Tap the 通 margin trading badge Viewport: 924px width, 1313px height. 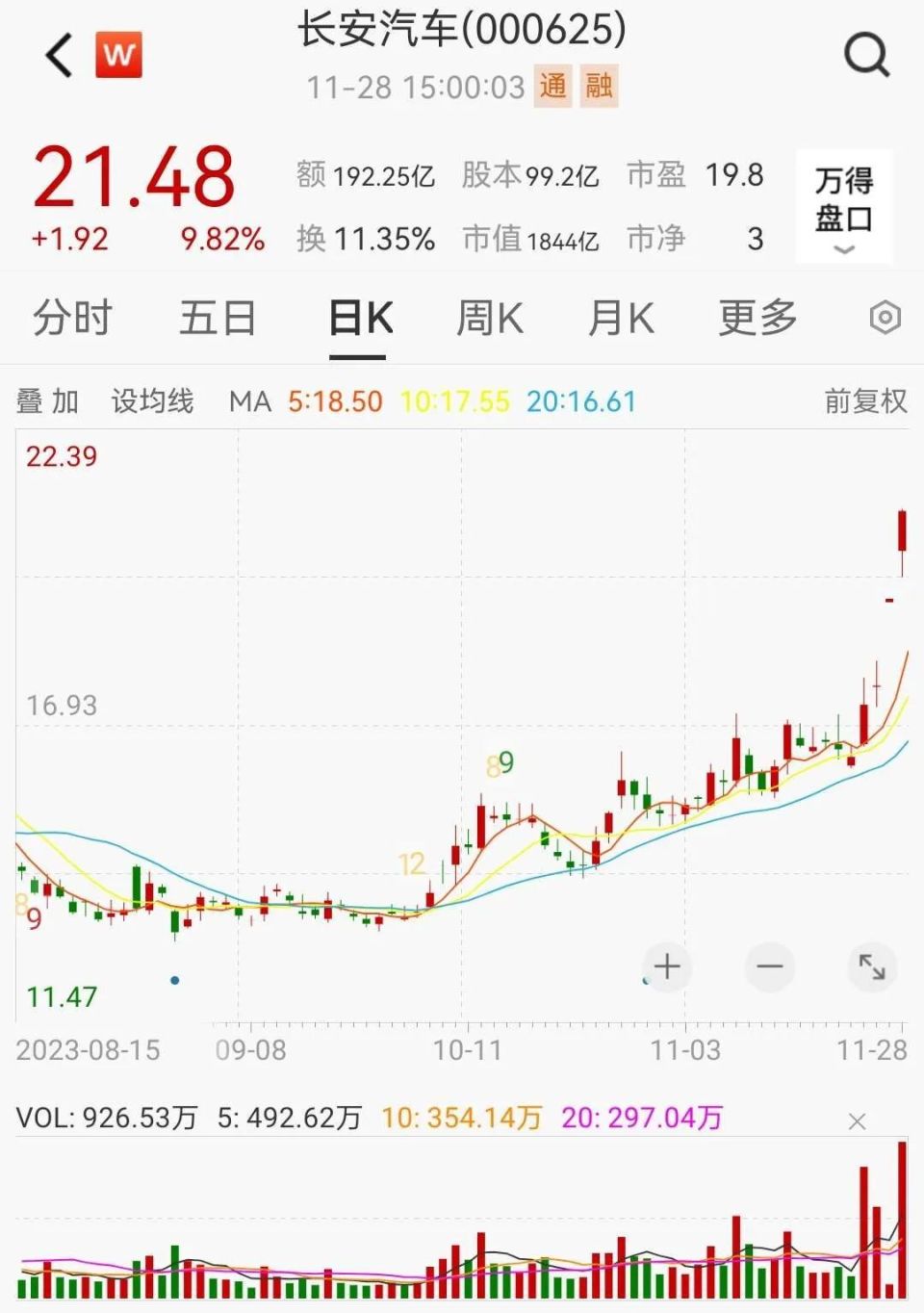pos(552,88)
